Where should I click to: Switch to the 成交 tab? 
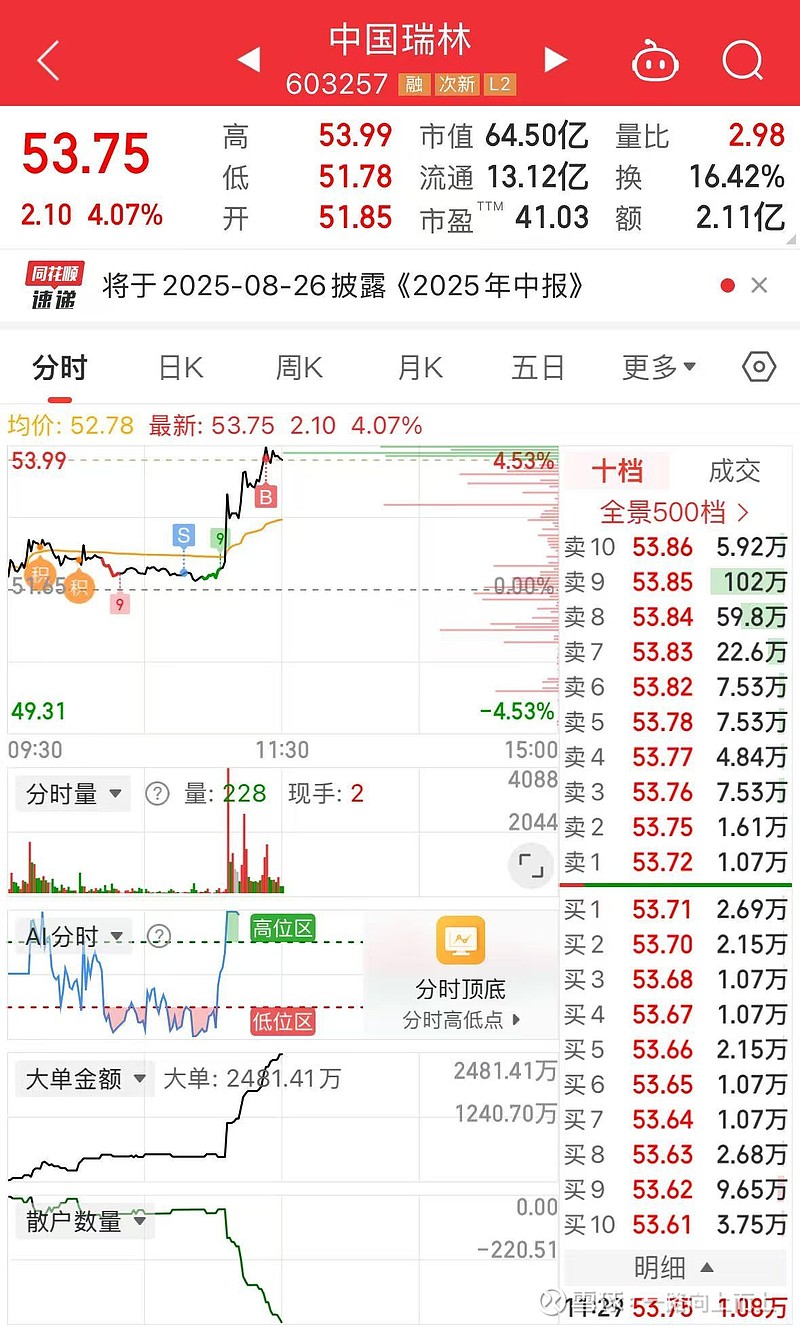735,471
